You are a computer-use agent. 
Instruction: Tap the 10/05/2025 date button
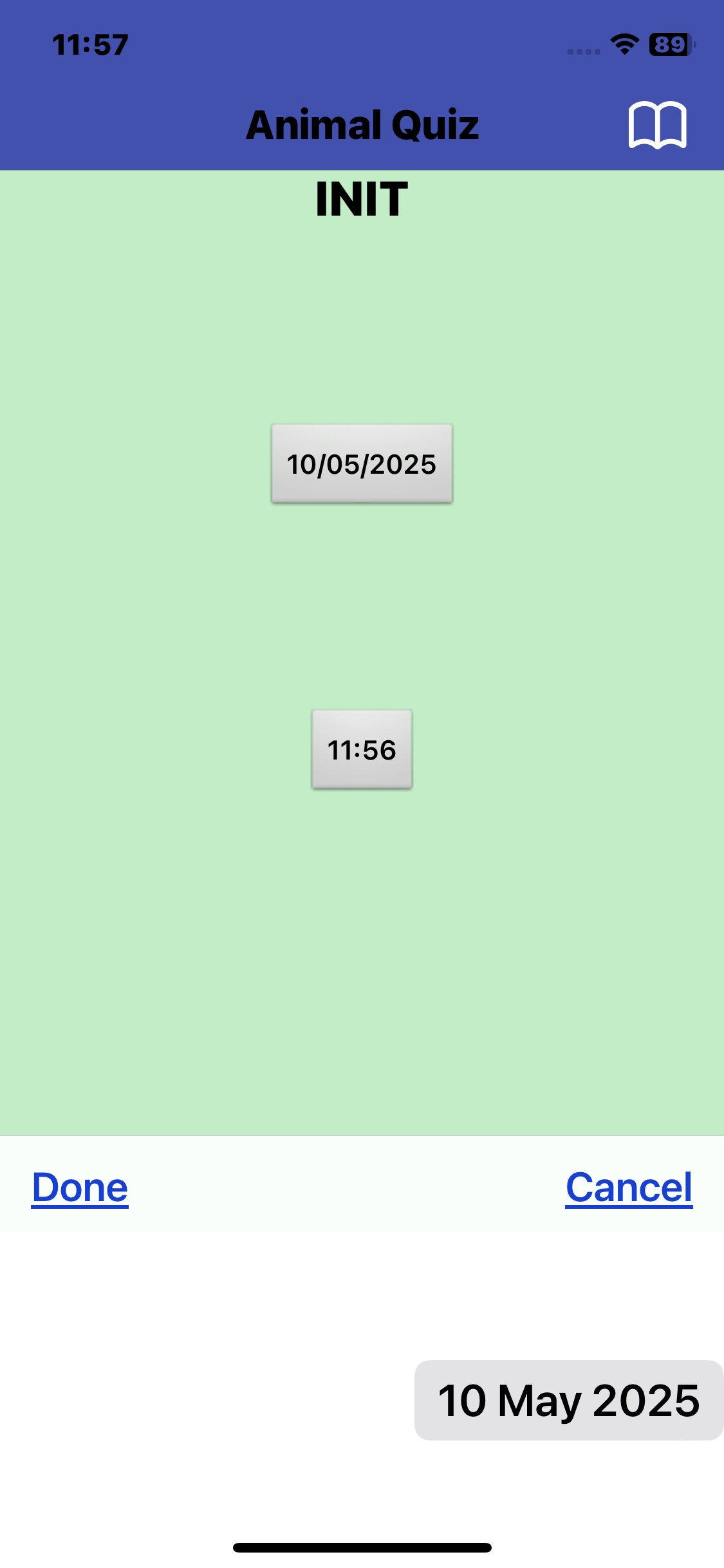pyautogui.click(x=362, y=463)
